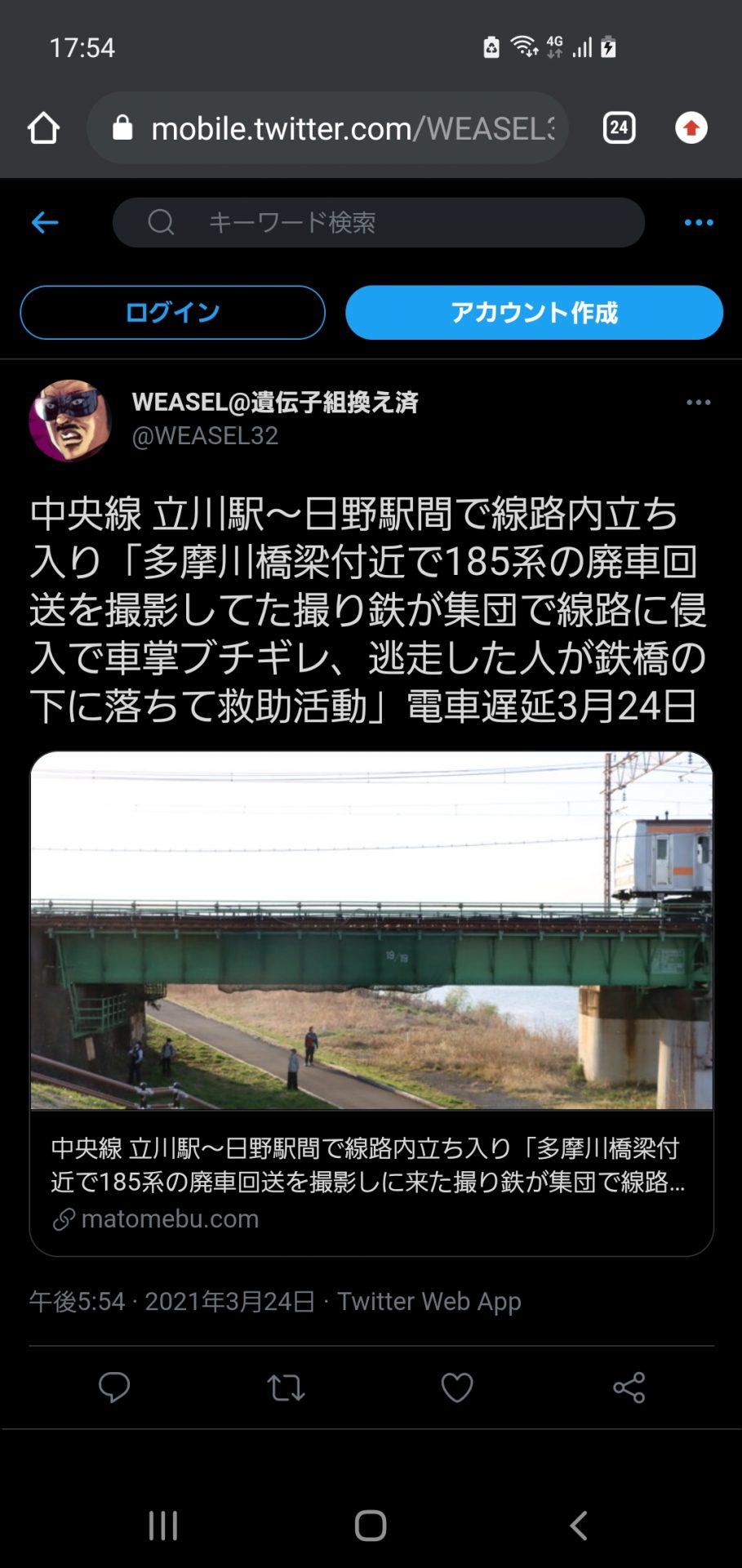Open the top overflow menu beside search
742x1568 pixels.
click(698, 222)
